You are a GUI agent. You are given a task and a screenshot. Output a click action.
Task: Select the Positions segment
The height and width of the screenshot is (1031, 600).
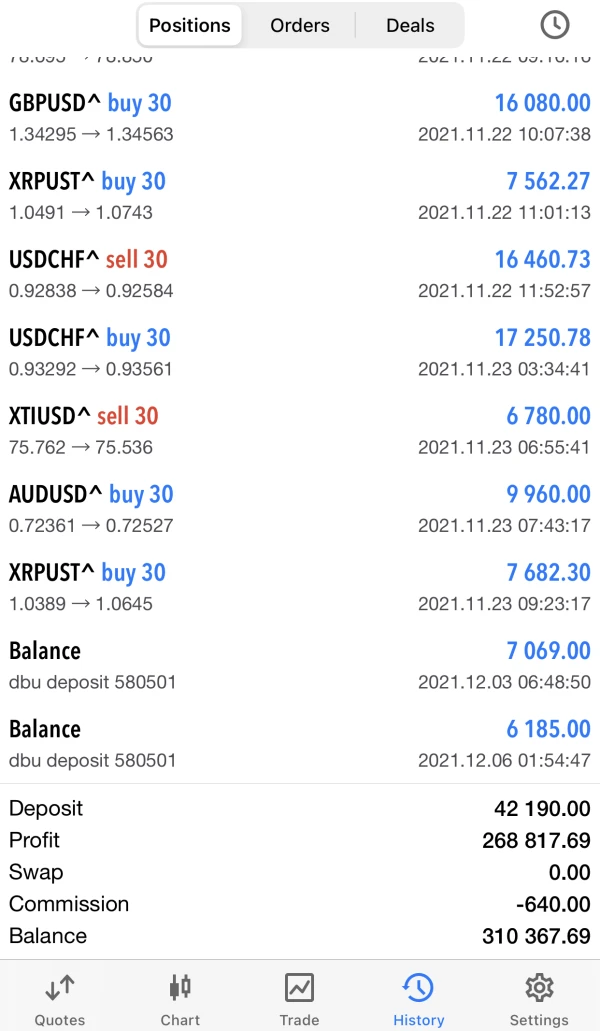pos(190,25)
